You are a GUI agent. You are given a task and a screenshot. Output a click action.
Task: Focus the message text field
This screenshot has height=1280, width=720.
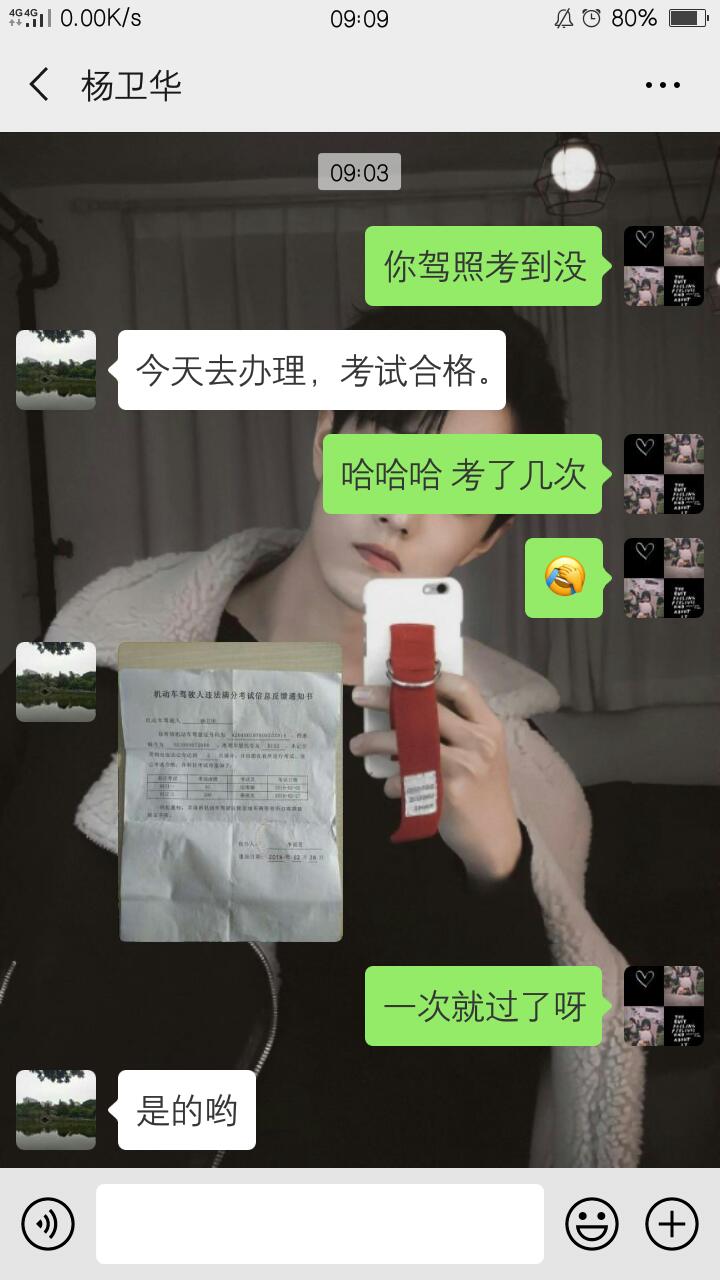320,1223
